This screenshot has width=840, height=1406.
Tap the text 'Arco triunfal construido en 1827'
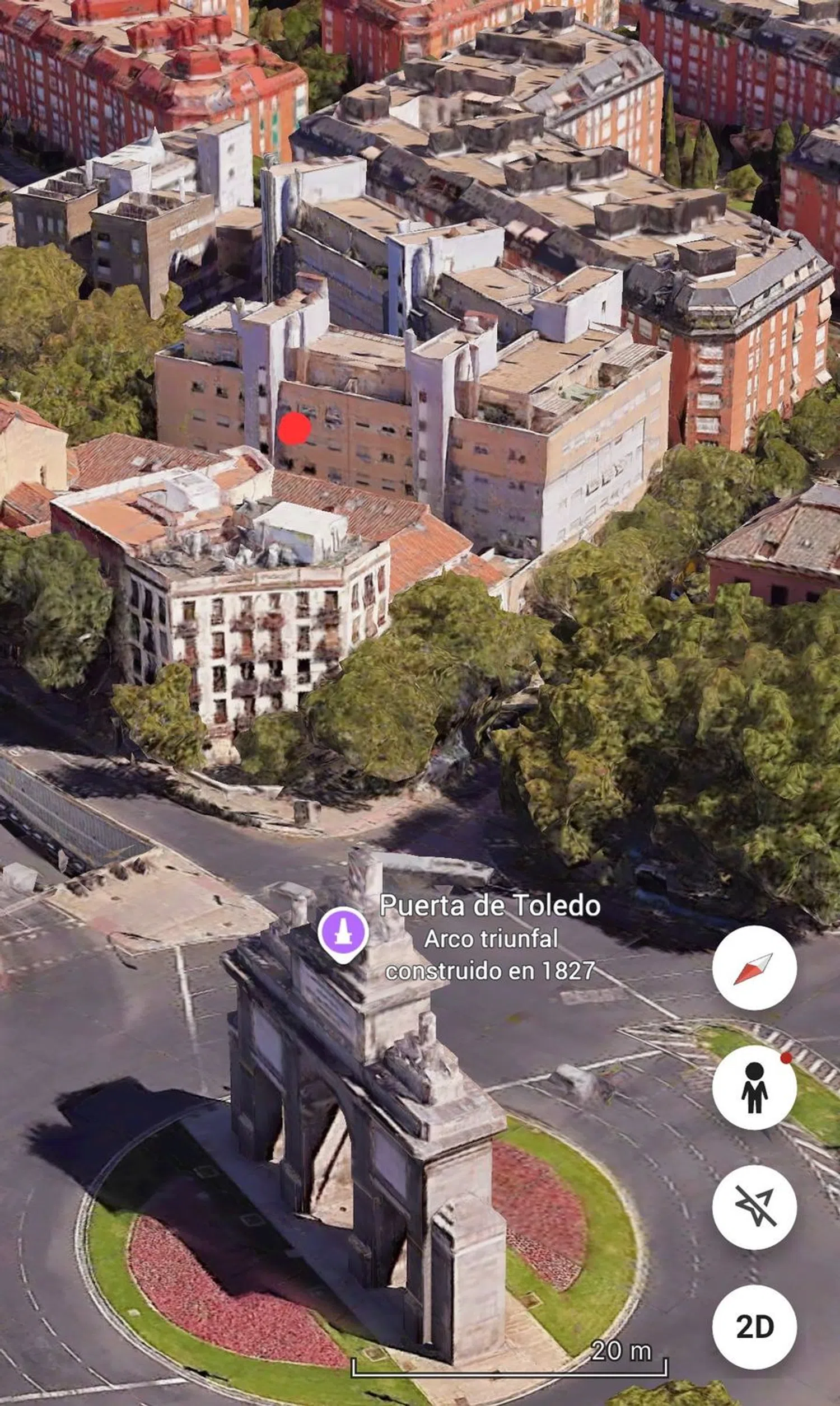(490, 956)
